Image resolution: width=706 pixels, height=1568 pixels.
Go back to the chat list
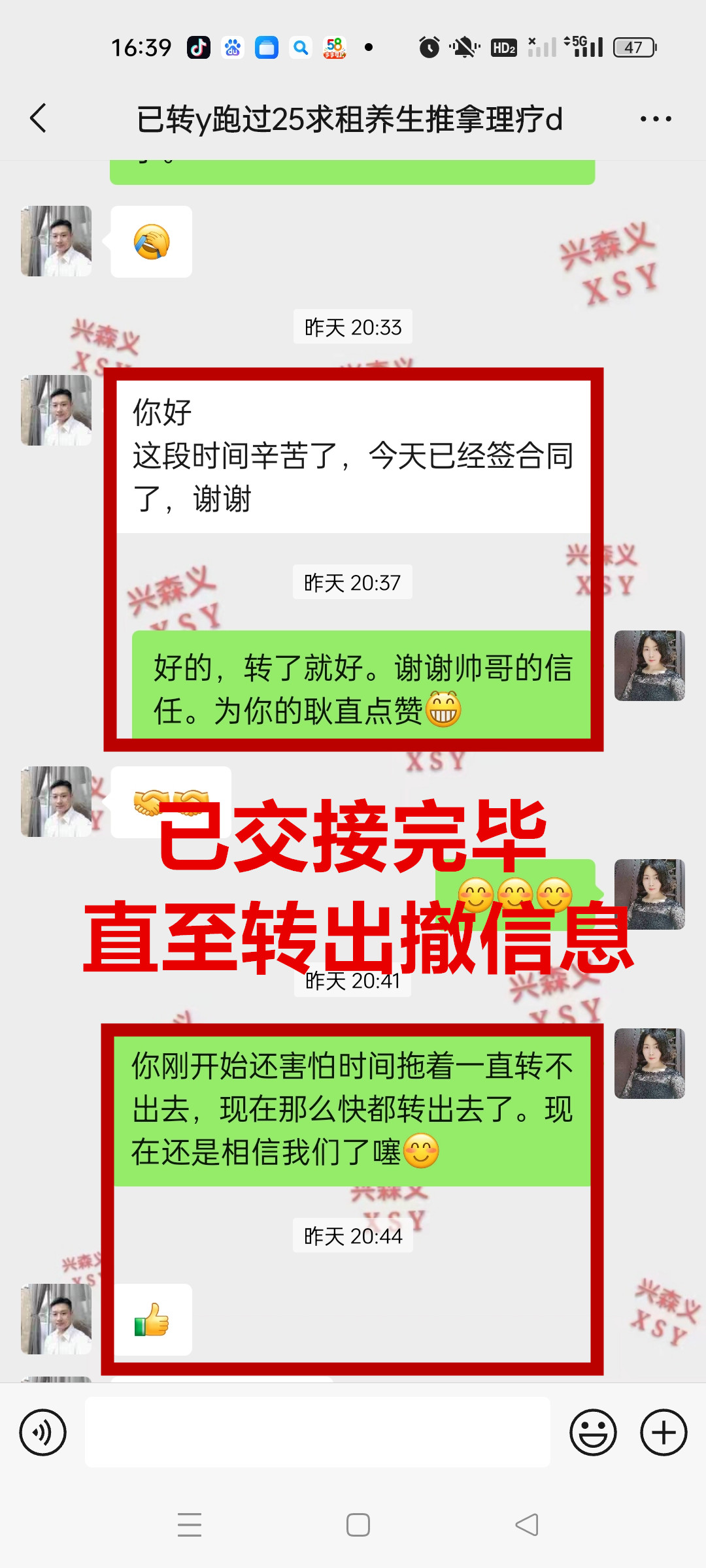[x=39, y=118]
